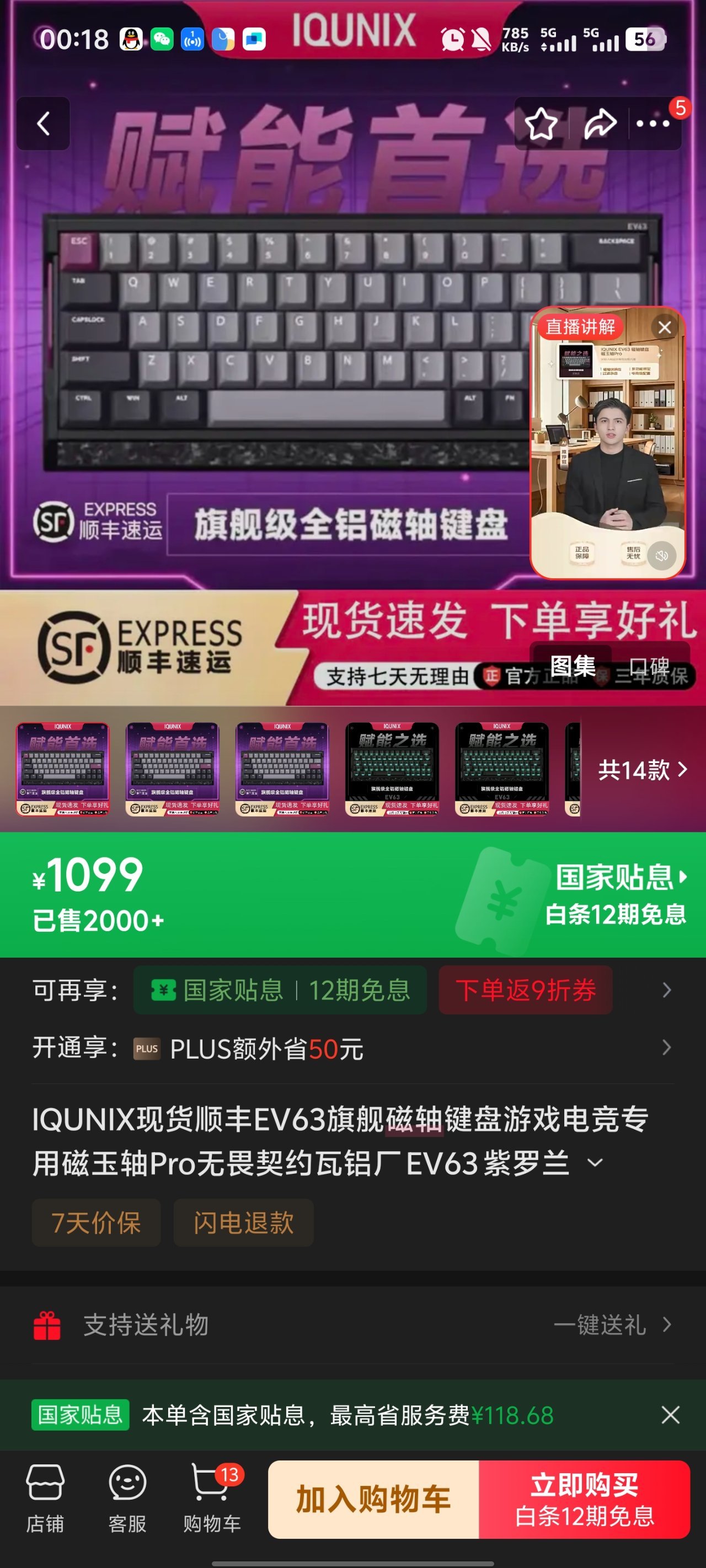Screen dimensions: 706x1568
Task: Favorite this product with the star icon
Action: coord(541,123)
